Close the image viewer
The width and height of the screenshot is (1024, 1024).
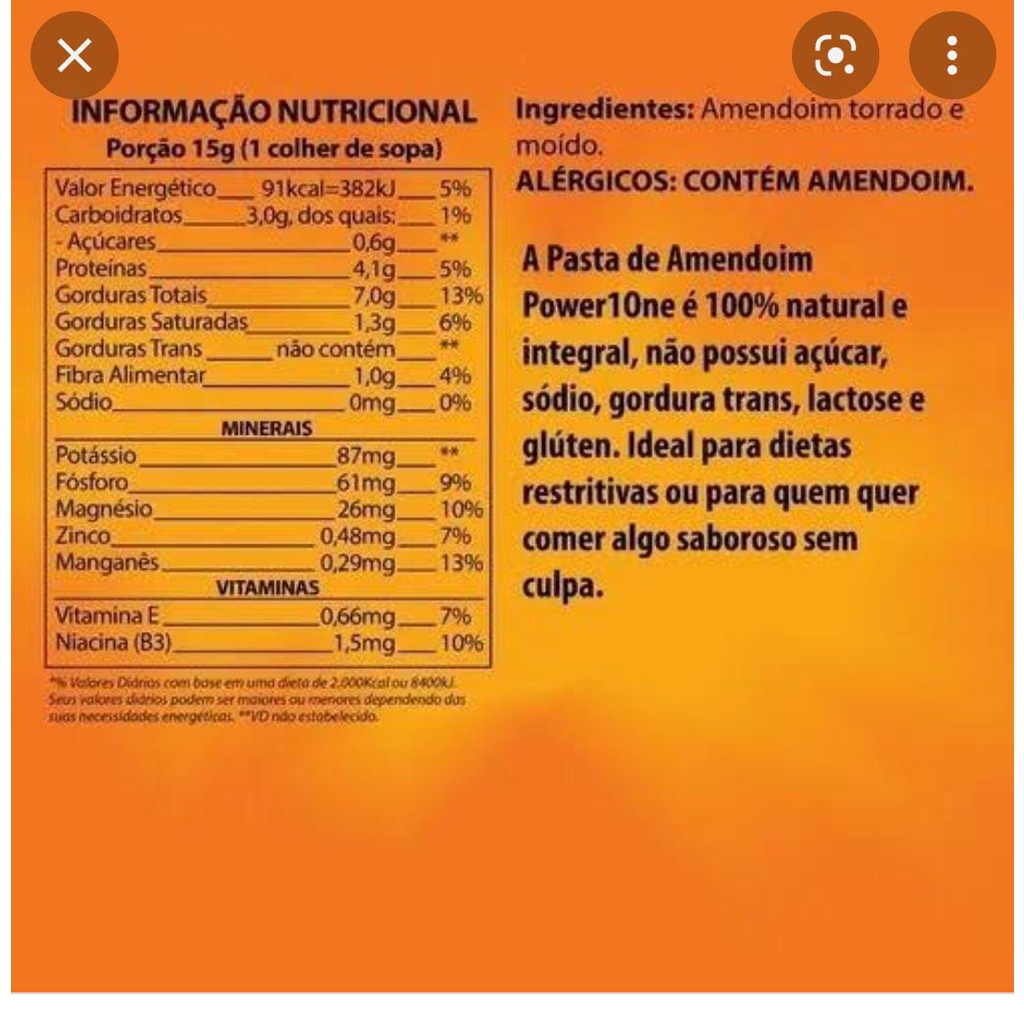tap(74, 56)
